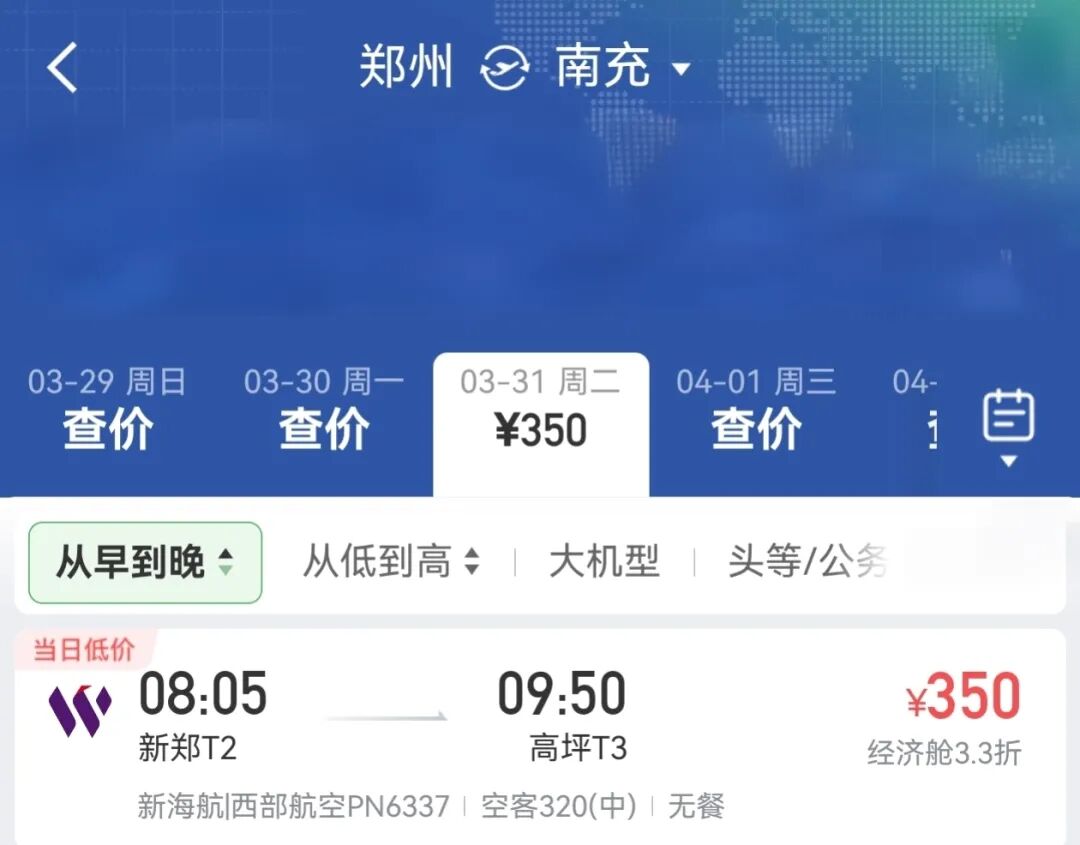1080x845 pixels.
Task: Filter by 头等/公务 cabin
Action: (806, 563)
